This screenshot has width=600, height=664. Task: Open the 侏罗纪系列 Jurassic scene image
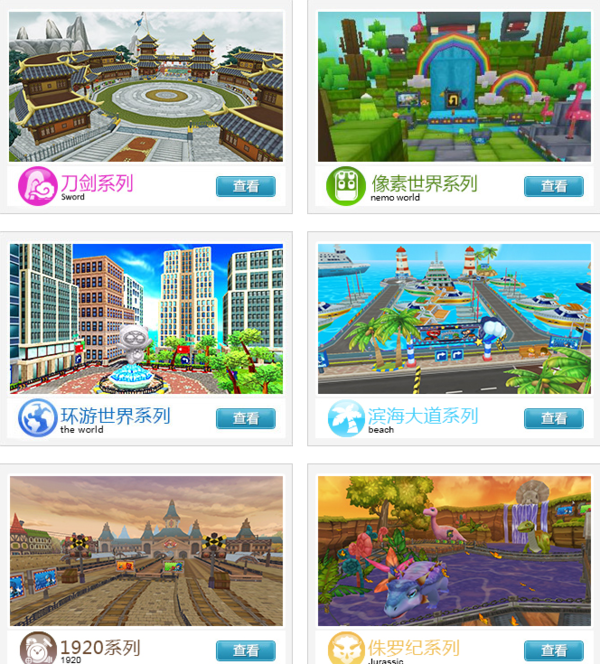point(454,550)
